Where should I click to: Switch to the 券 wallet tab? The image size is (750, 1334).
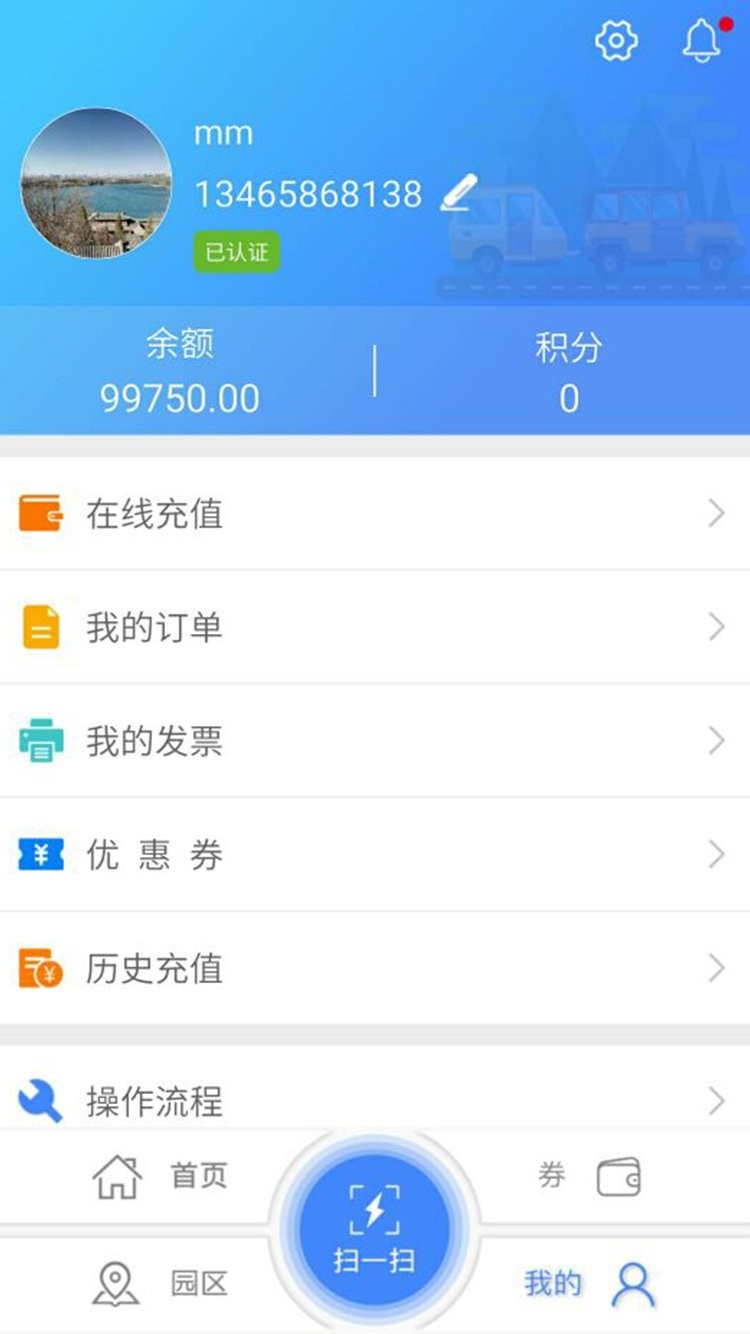590,1177
